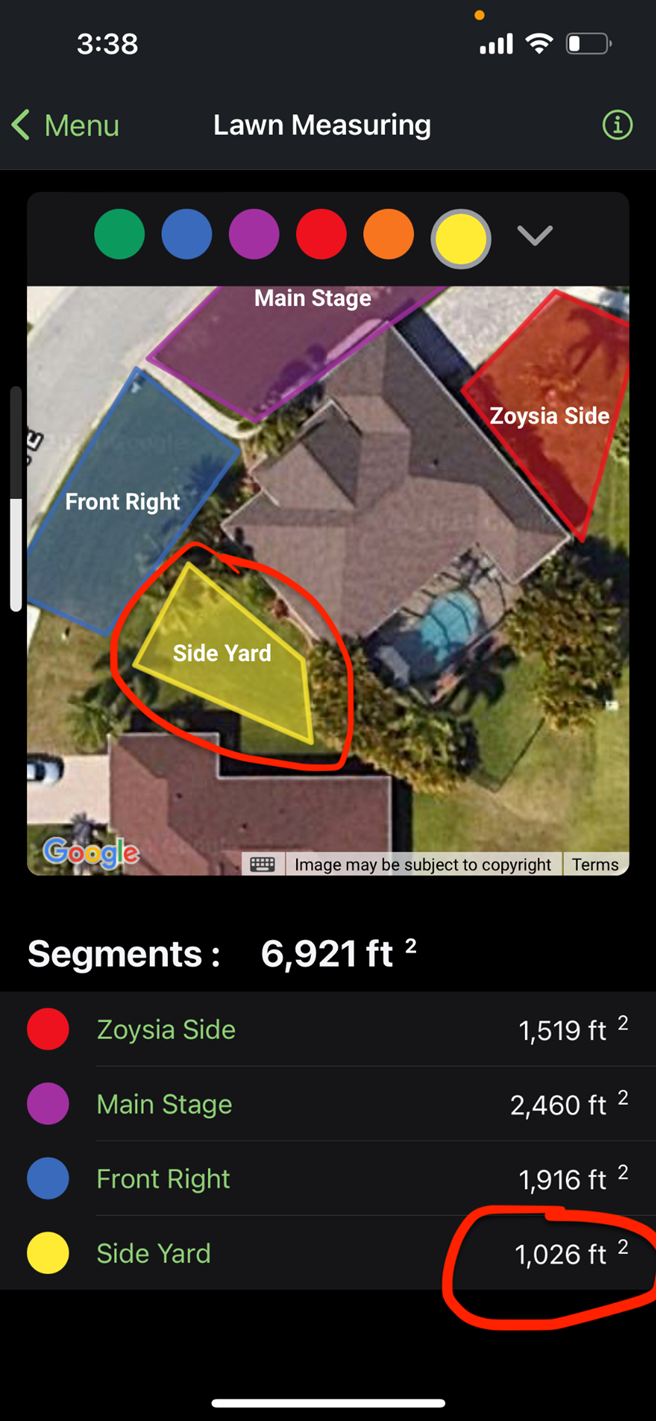Select the blue color swatch
This screenshot has width=656, height=1421.
(x=187, y=235)
